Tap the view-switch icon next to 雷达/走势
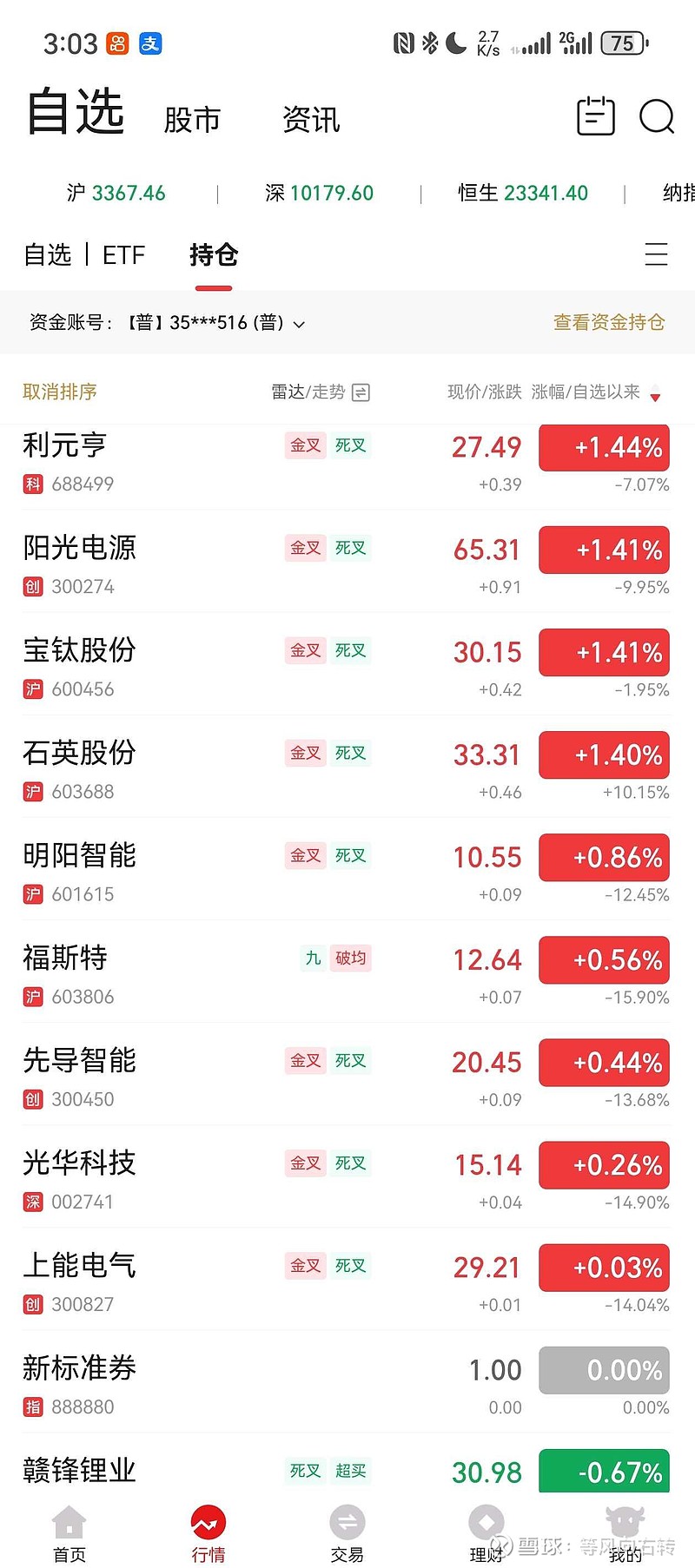 point(360,392)
